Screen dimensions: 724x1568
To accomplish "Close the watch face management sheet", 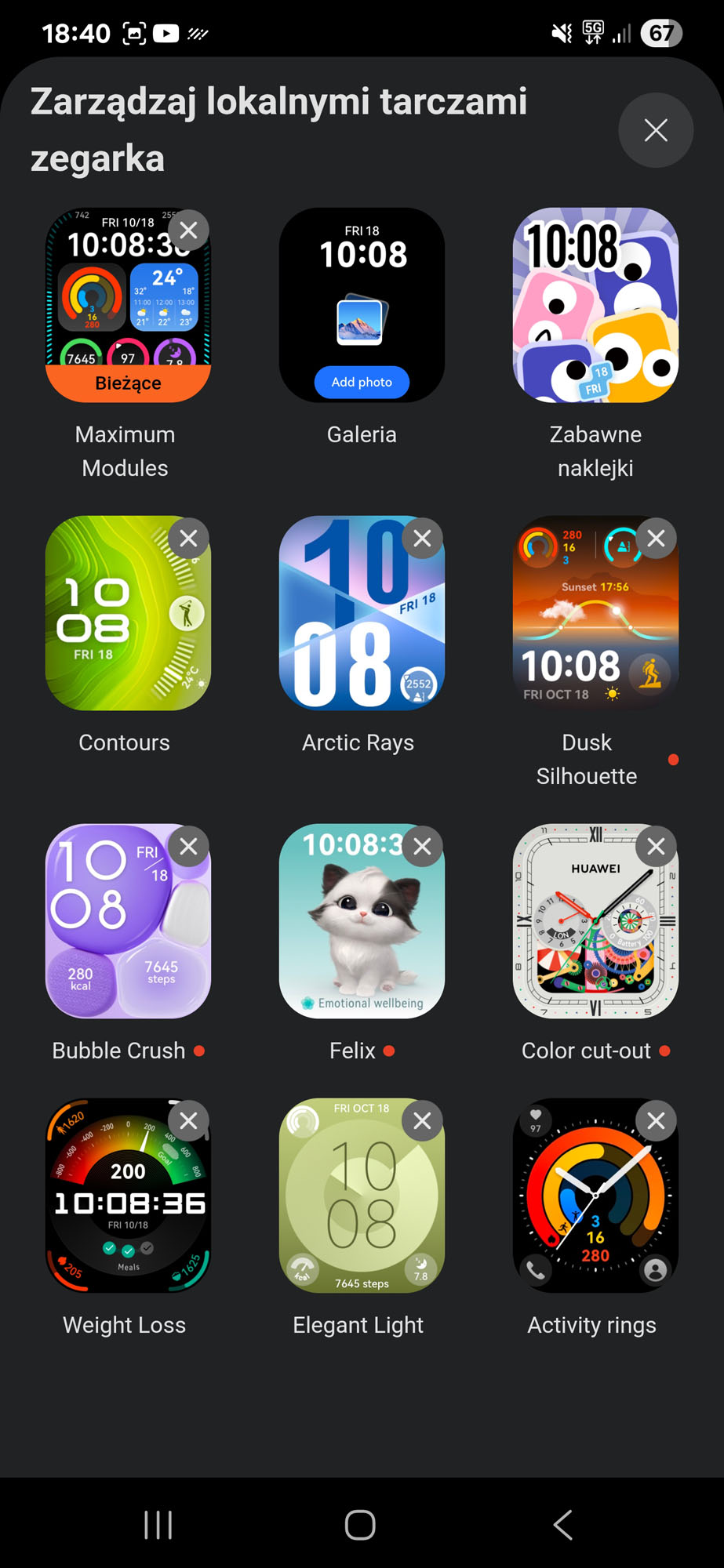I will [655, 130].
